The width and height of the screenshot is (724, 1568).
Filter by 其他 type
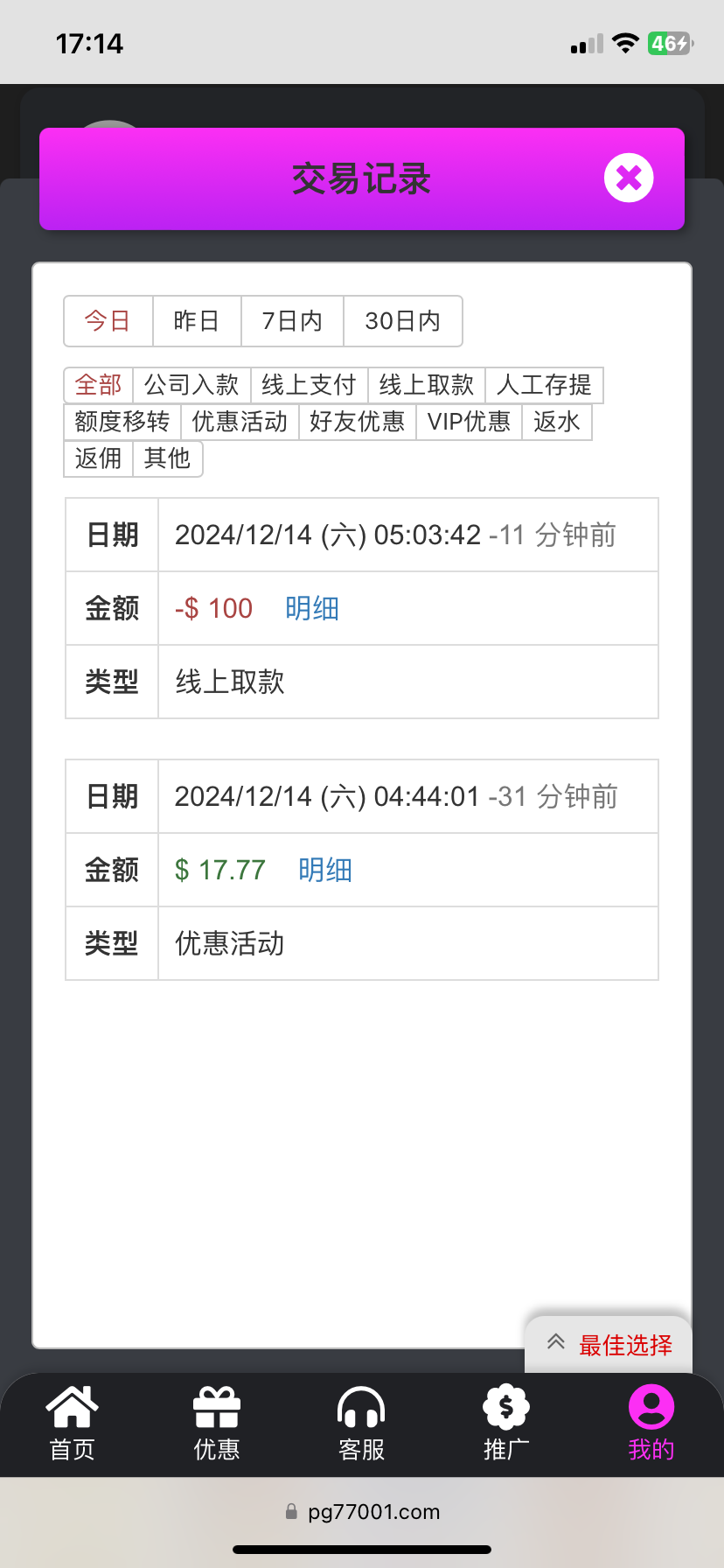tap(167, 458)
